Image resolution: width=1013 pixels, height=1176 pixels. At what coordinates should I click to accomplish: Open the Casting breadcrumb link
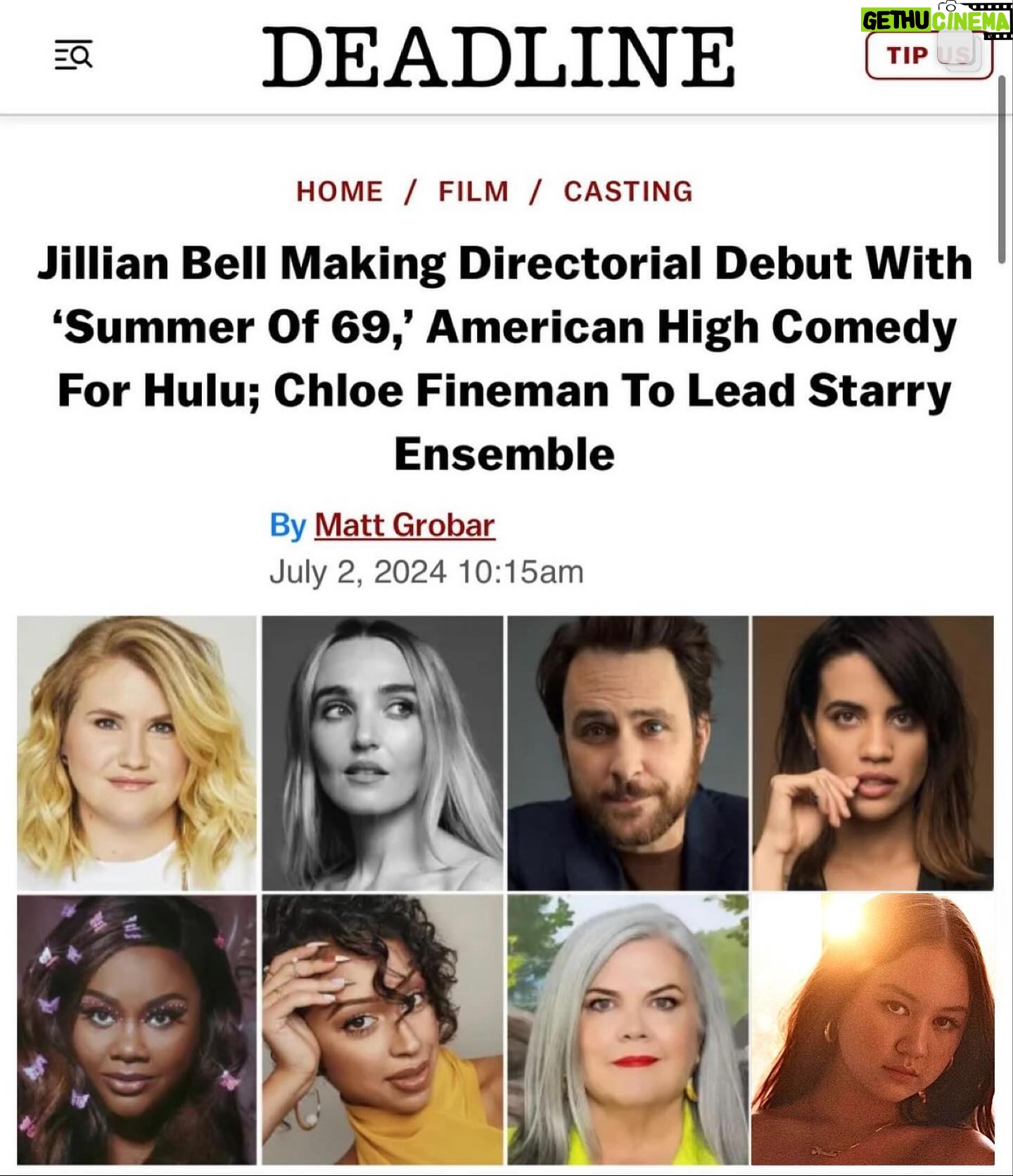tap(628, 191)
